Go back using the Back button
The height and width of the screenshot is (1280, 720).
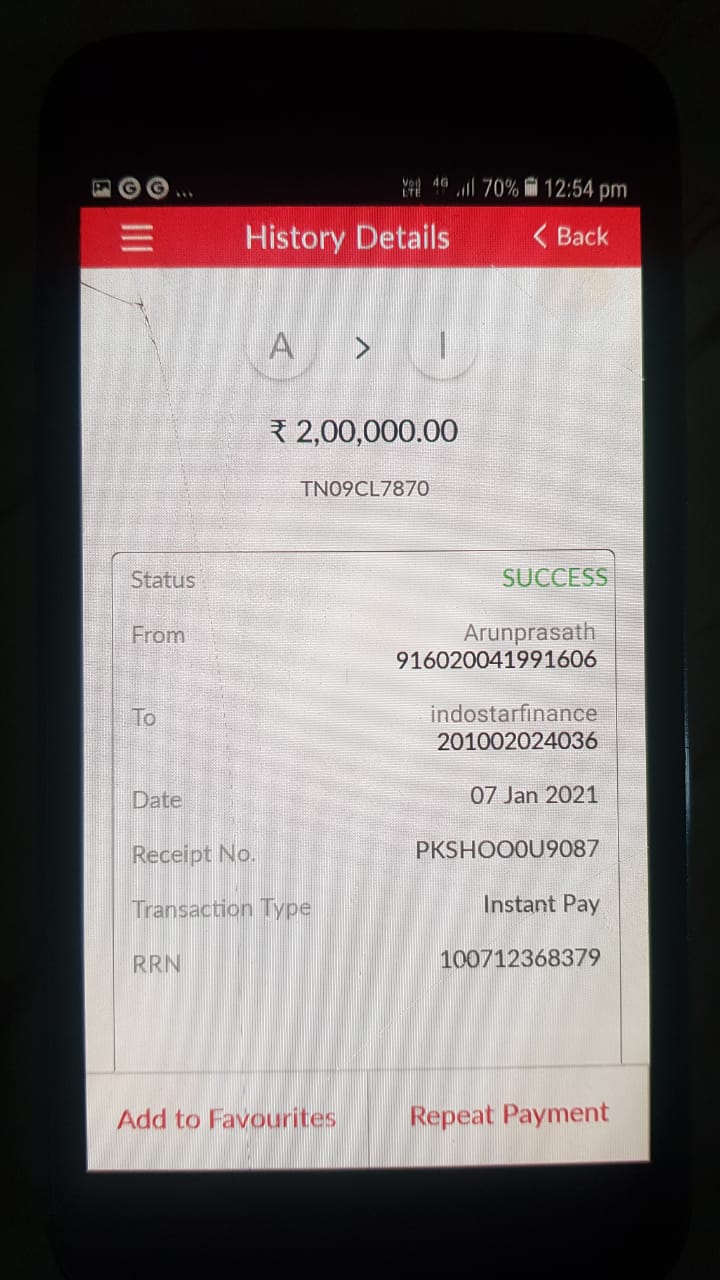click(x=571, y=236)
